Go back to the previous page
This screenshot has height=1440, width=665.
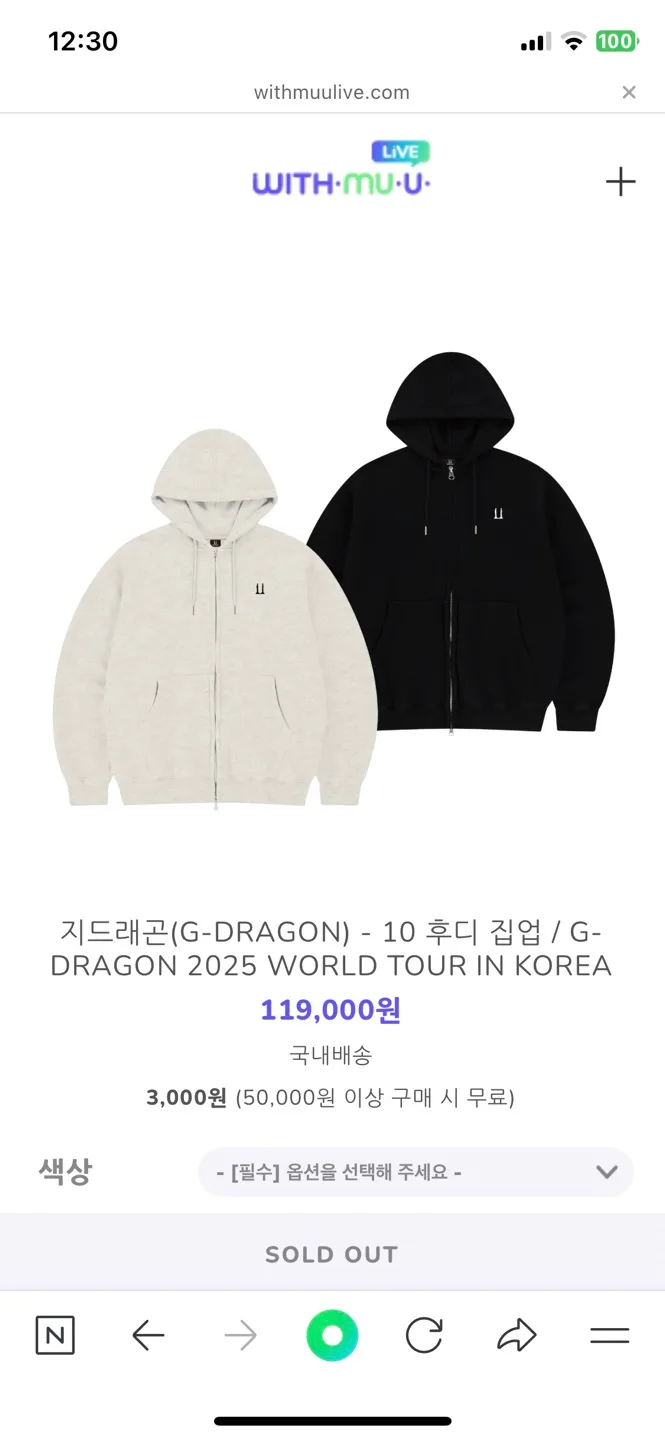click(x=148, y=1335)
